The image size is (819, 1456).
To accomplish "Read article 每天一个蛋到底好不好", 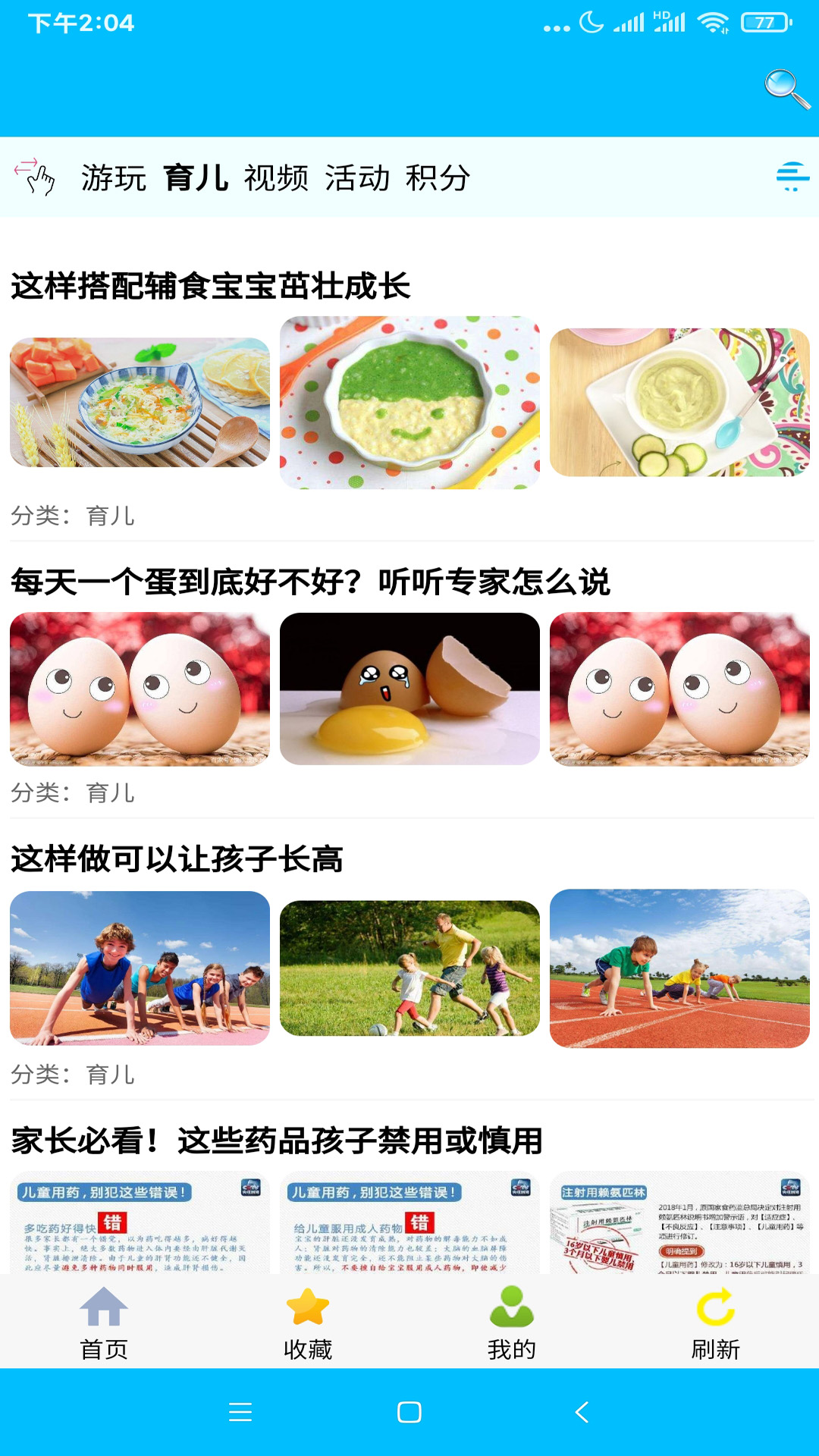I will tap(309, 582).
